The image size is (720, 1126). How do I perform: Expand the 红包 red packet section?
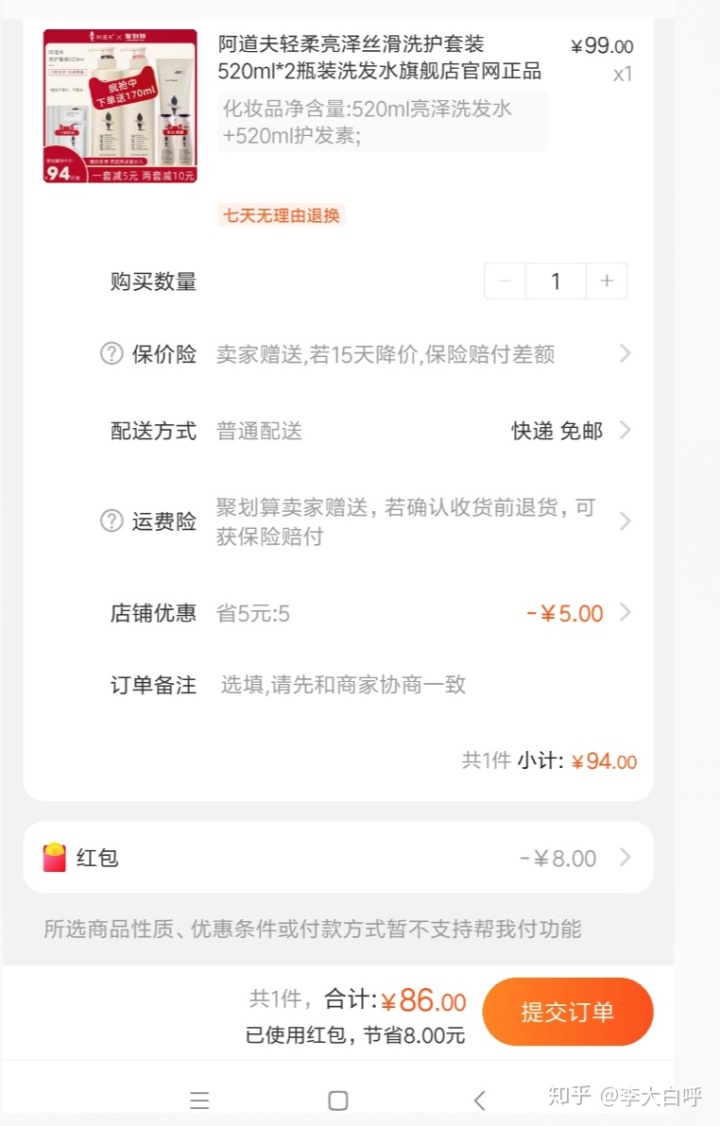pyautogui.click(x=624, y=857)
